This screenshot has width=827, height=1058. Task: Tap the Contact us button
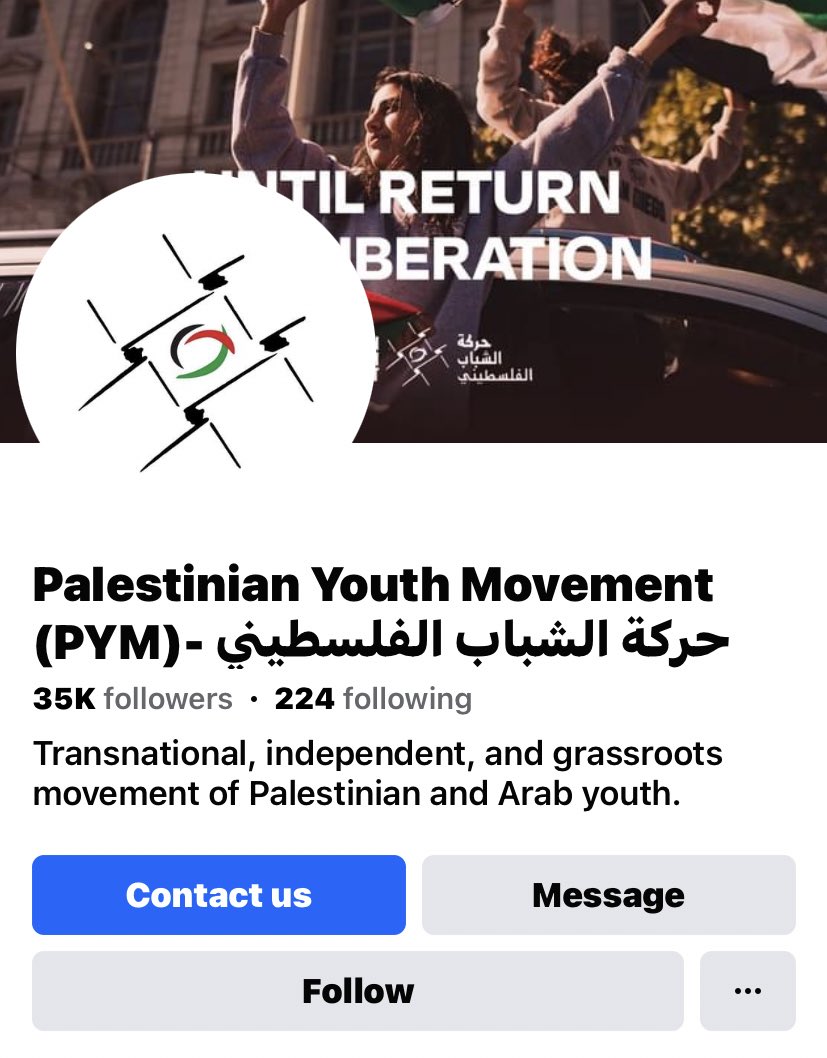click(x=218, y=895)
